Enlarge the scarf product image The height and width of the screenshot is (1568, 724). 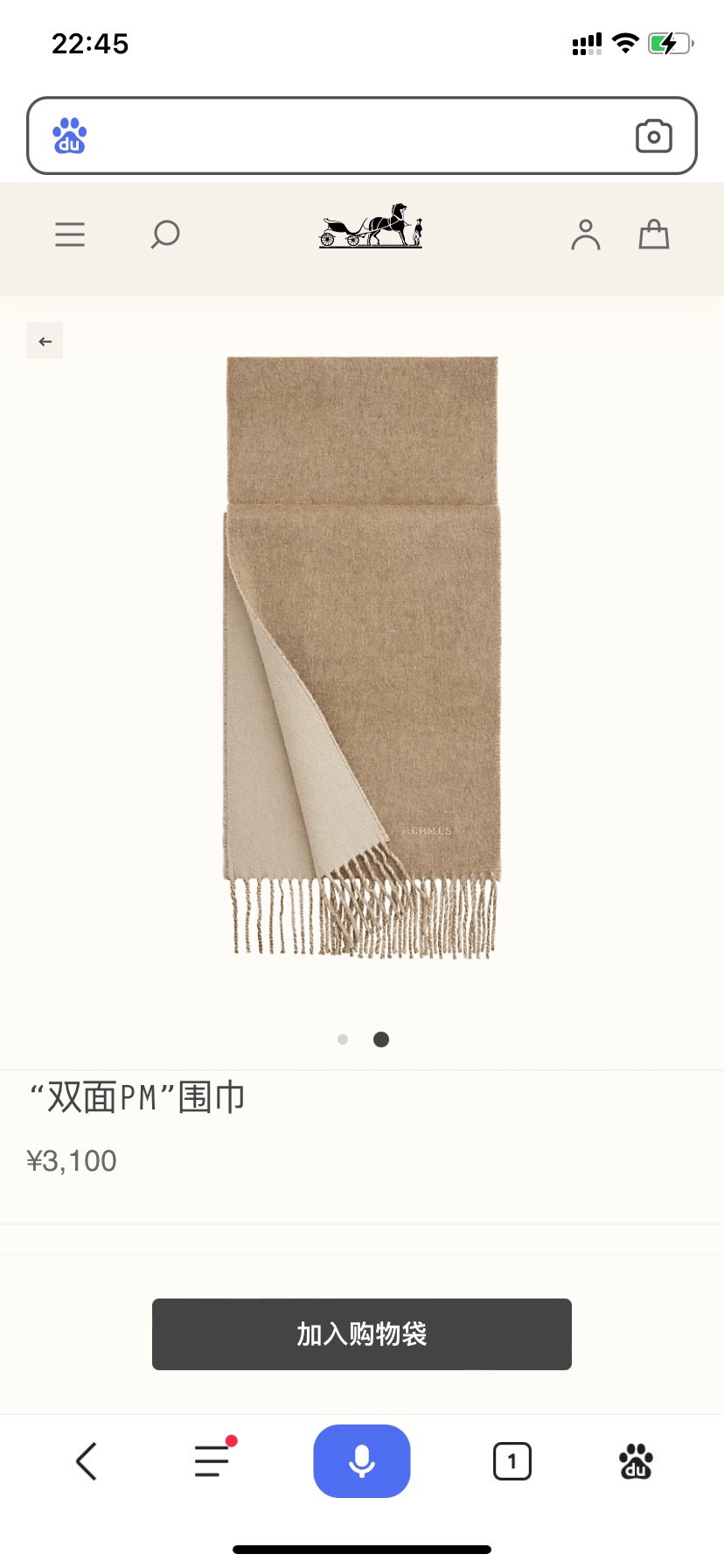(362, 656)
